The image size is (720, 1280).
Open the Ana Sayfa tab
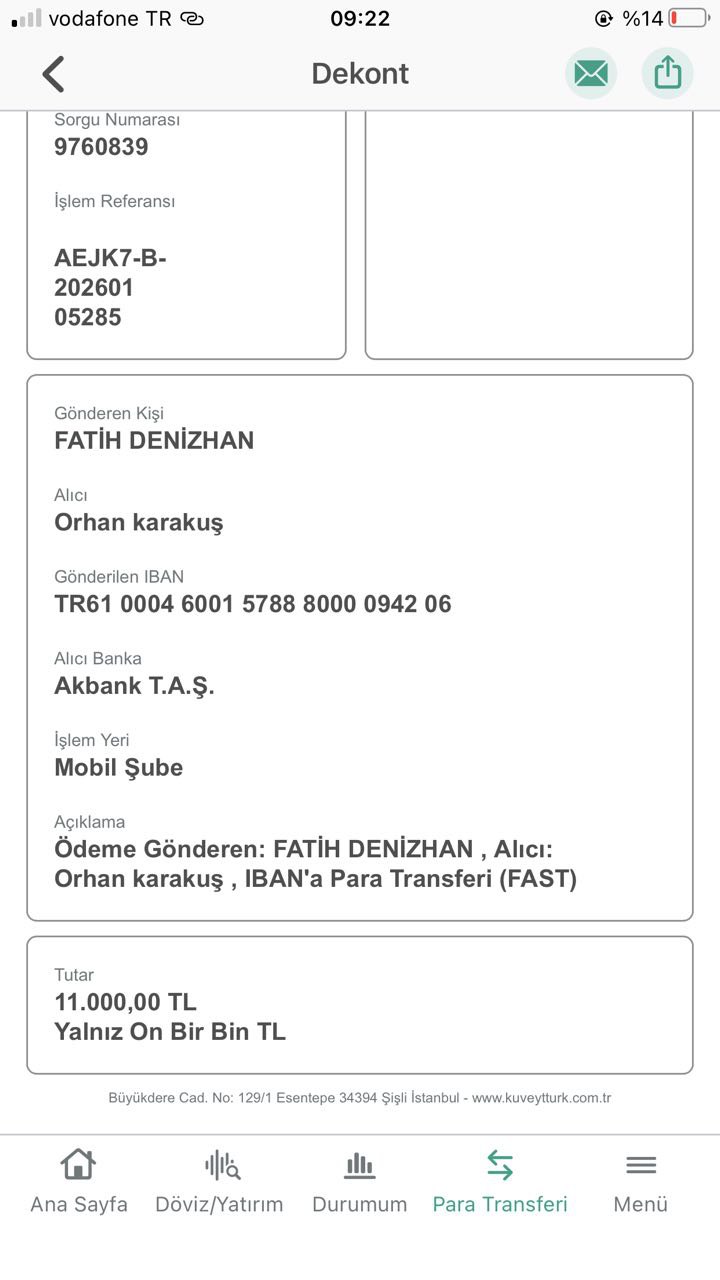(x=79, y=1182)
